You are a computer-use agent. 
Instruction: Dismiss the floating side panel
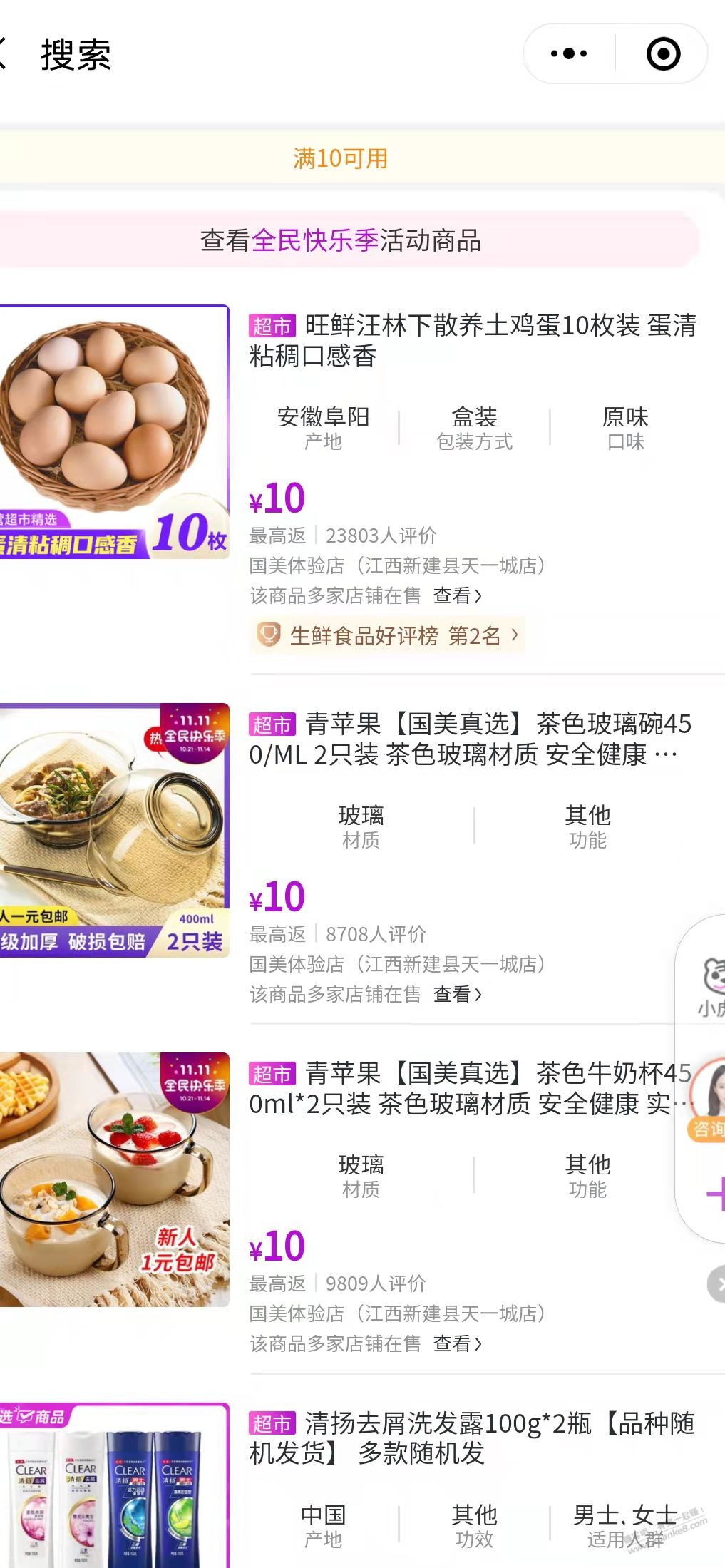point(716,1283)
